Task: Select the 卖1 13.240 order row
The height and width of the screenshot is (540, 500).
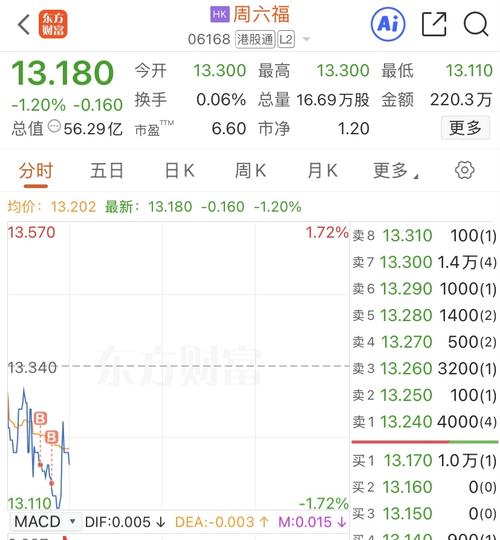Action: 424,422
